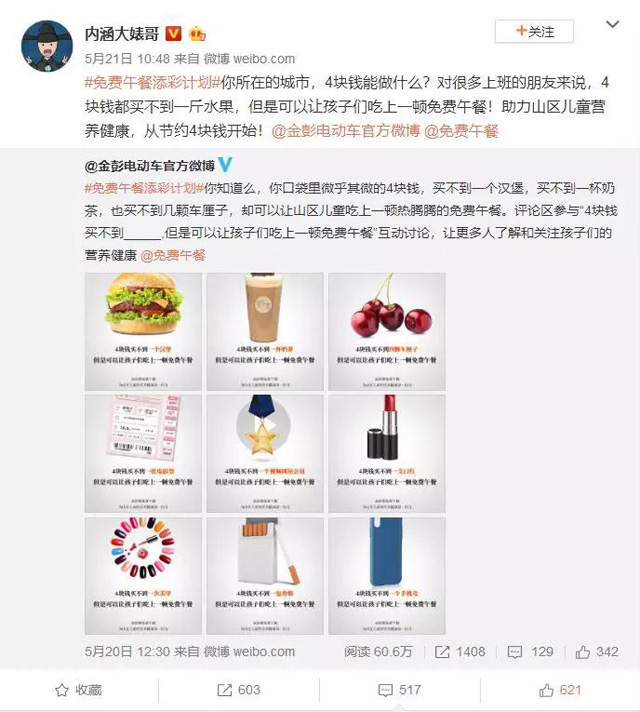View the blue phone case image
This screenshot has width=640, height=712.
pyautogui.click(x=387, y=575)
